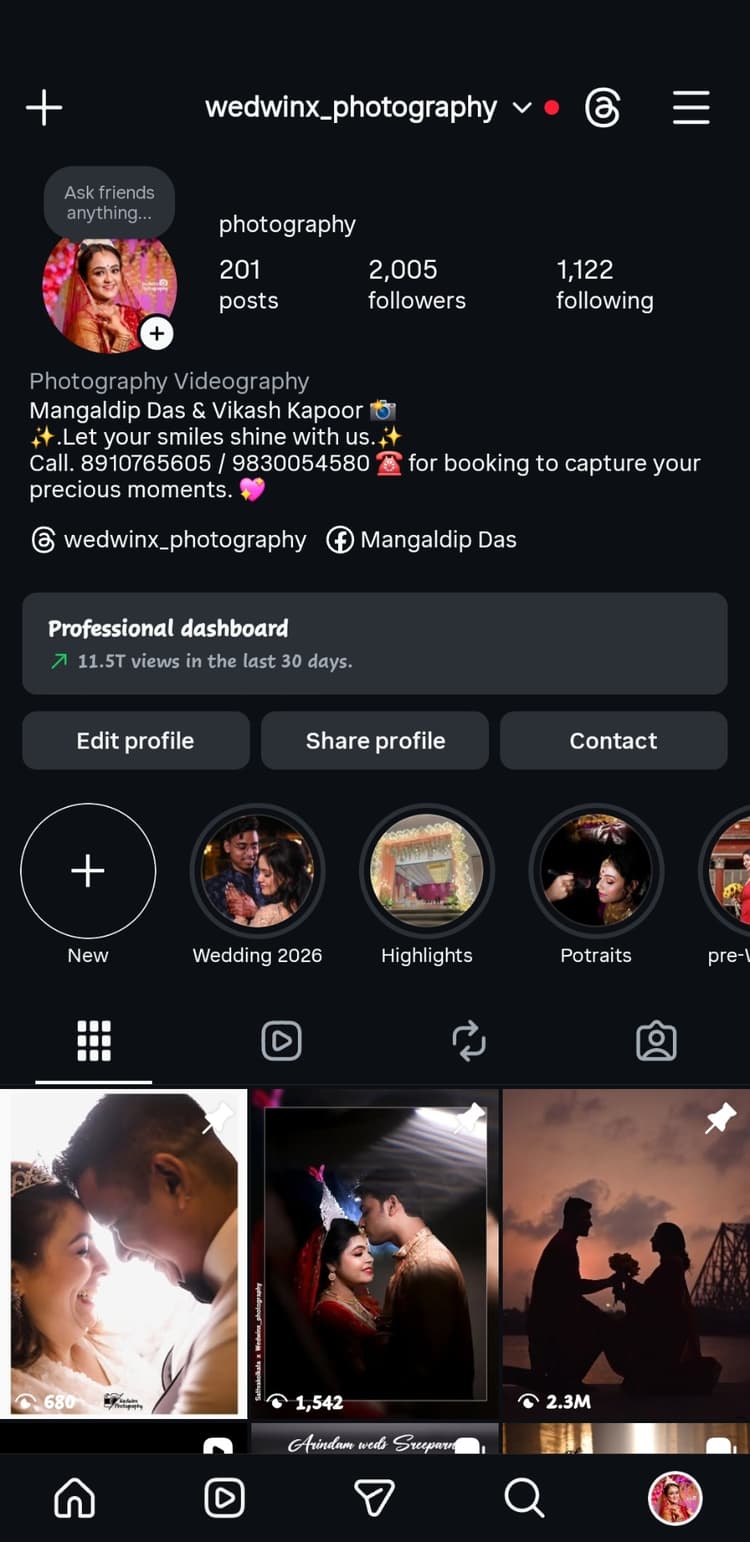The height and width of the screenshot is (1542, 750).
Task: Tap the Share profile button
Action: coord(375,741)
